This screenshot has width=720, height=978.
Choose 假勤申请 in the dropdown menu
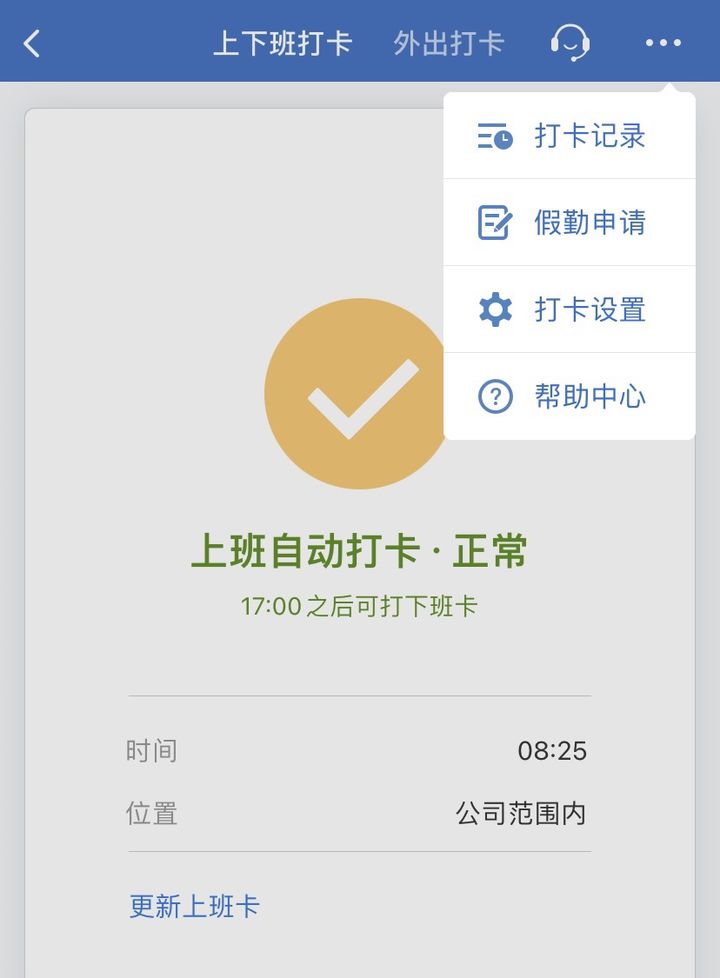569,222
